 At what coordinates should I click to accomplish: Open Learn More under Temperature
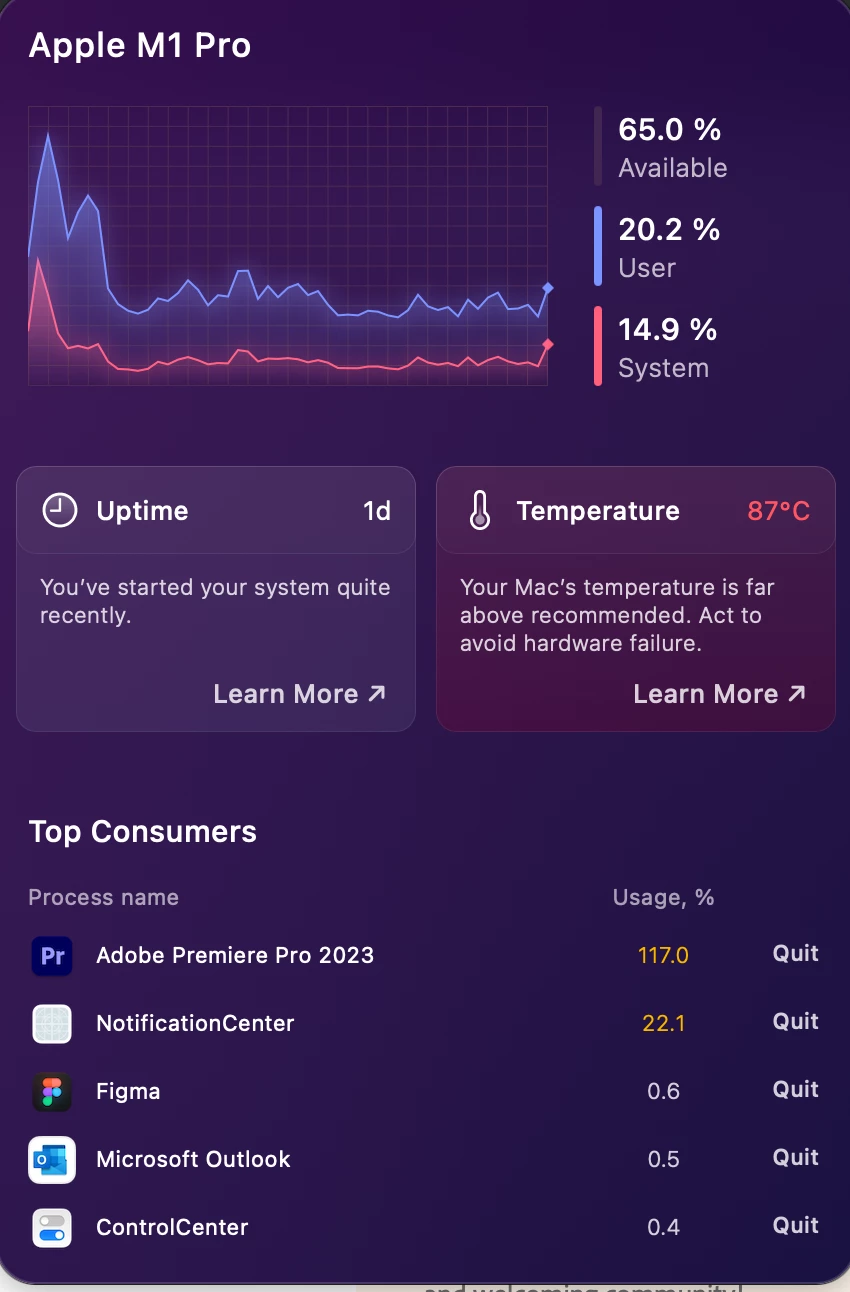(719, 694)
